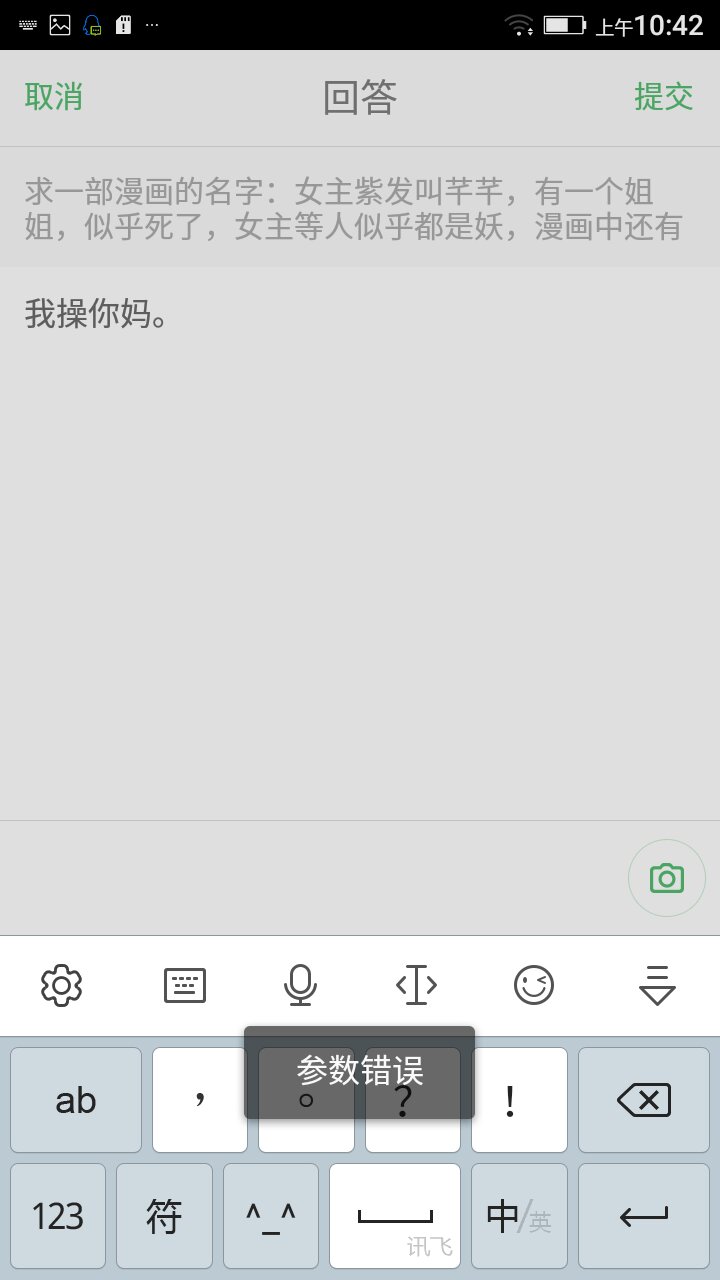Switch keyboard layout via keyboard icon
Viewport: 720px width, 1280px height.
pos(184,984)
